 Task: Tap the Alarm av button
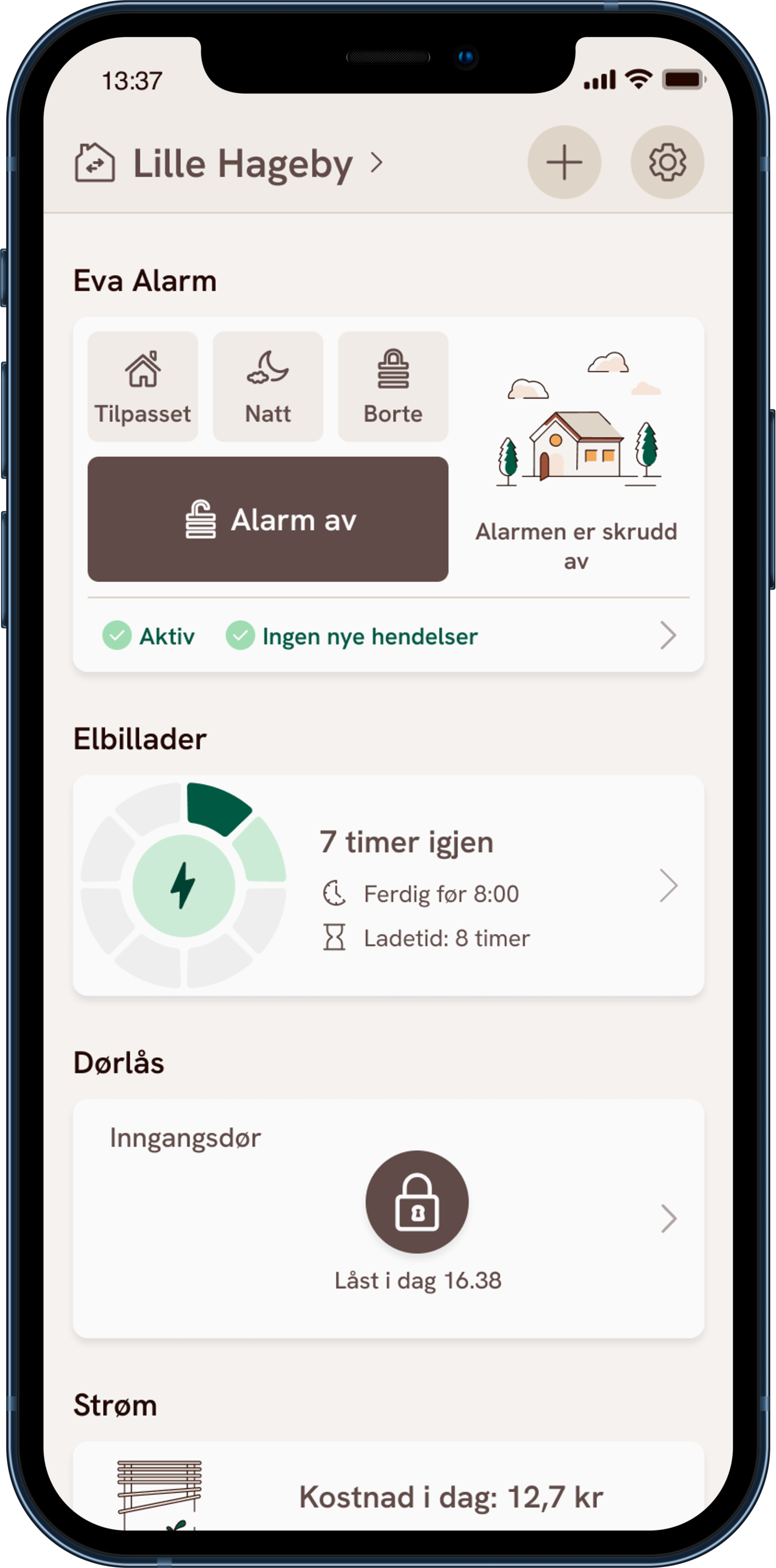pos(268,519)
